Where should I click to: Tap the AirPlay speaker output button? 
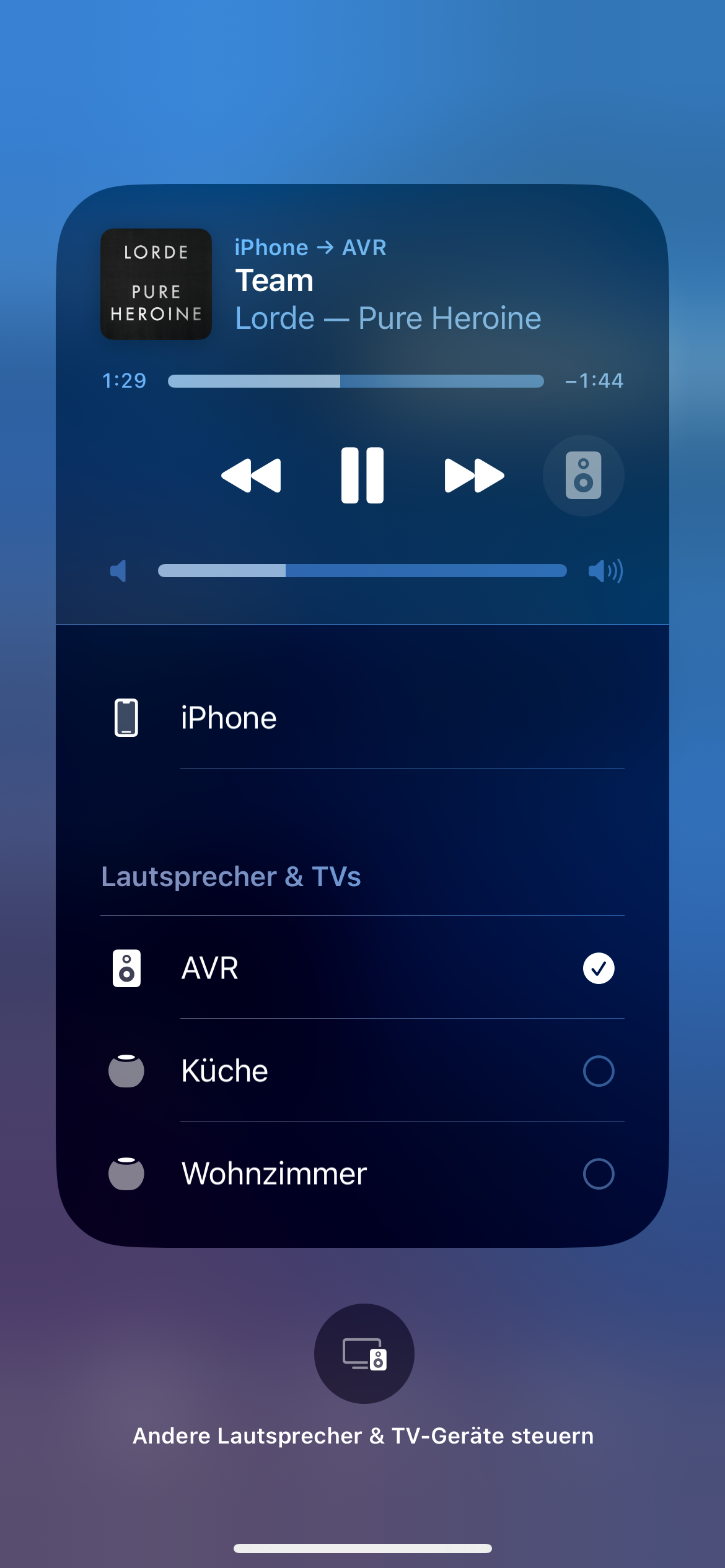pos(583,475)
